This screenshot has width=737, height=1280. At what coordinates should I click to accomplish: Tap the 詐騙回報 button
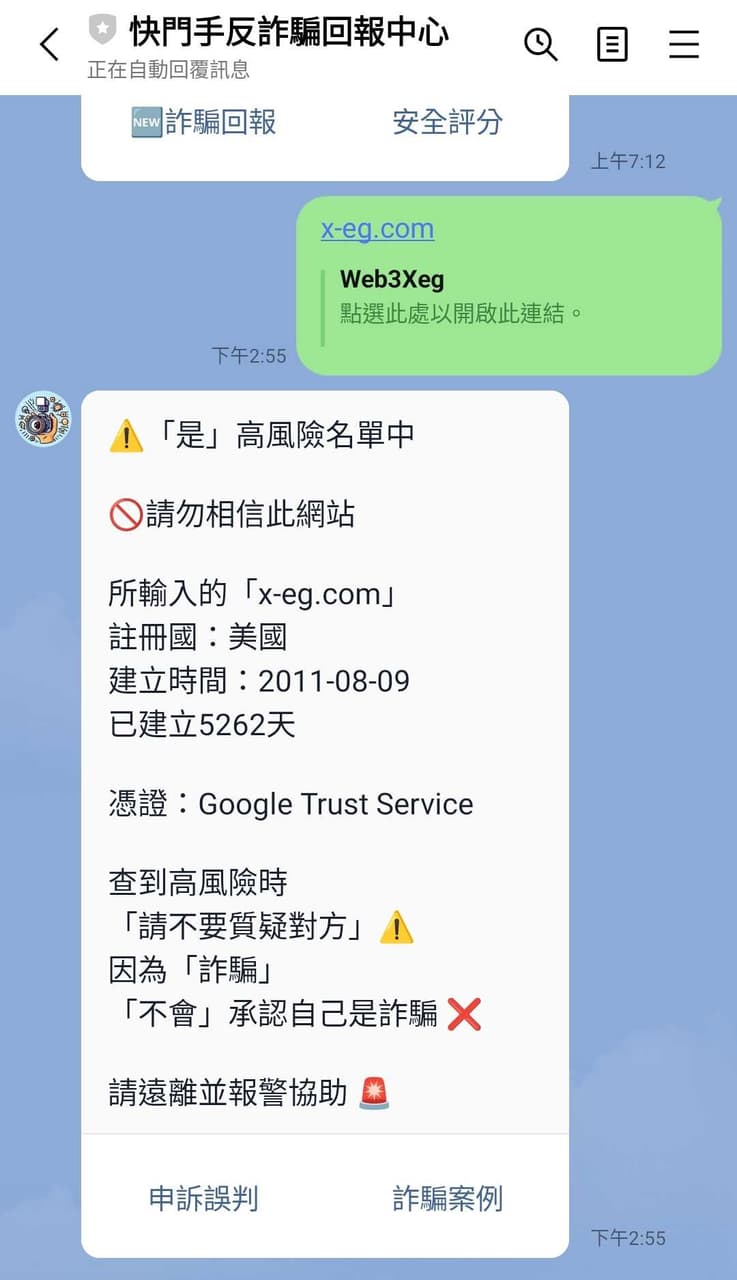(204, 123)
